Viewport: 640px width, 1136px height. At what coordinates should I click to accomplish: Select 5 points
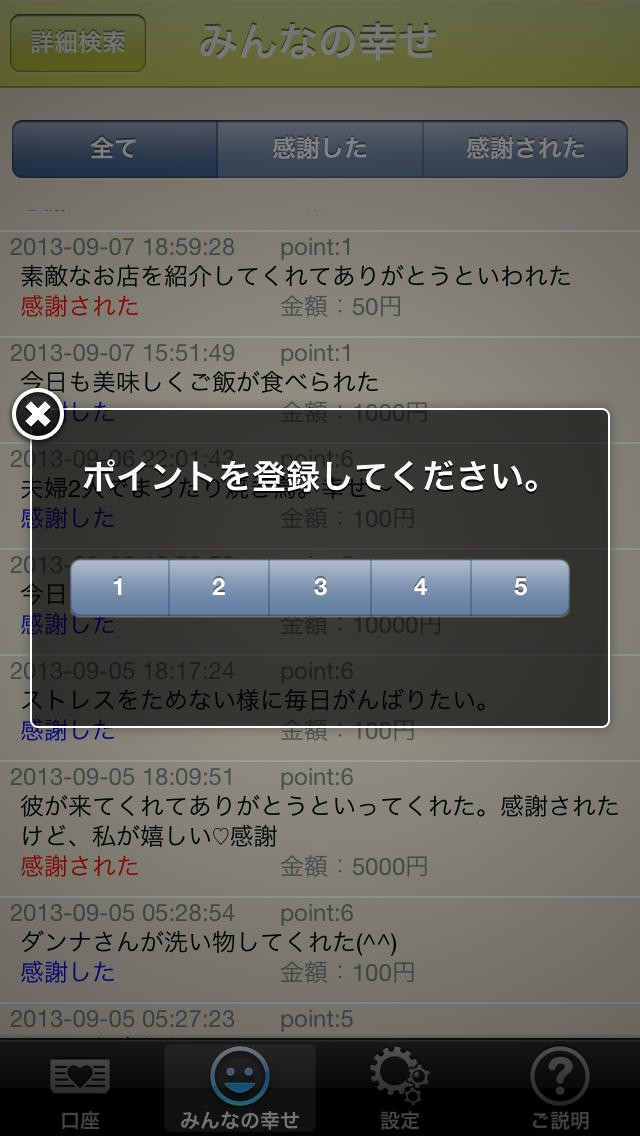click(520, 588)
